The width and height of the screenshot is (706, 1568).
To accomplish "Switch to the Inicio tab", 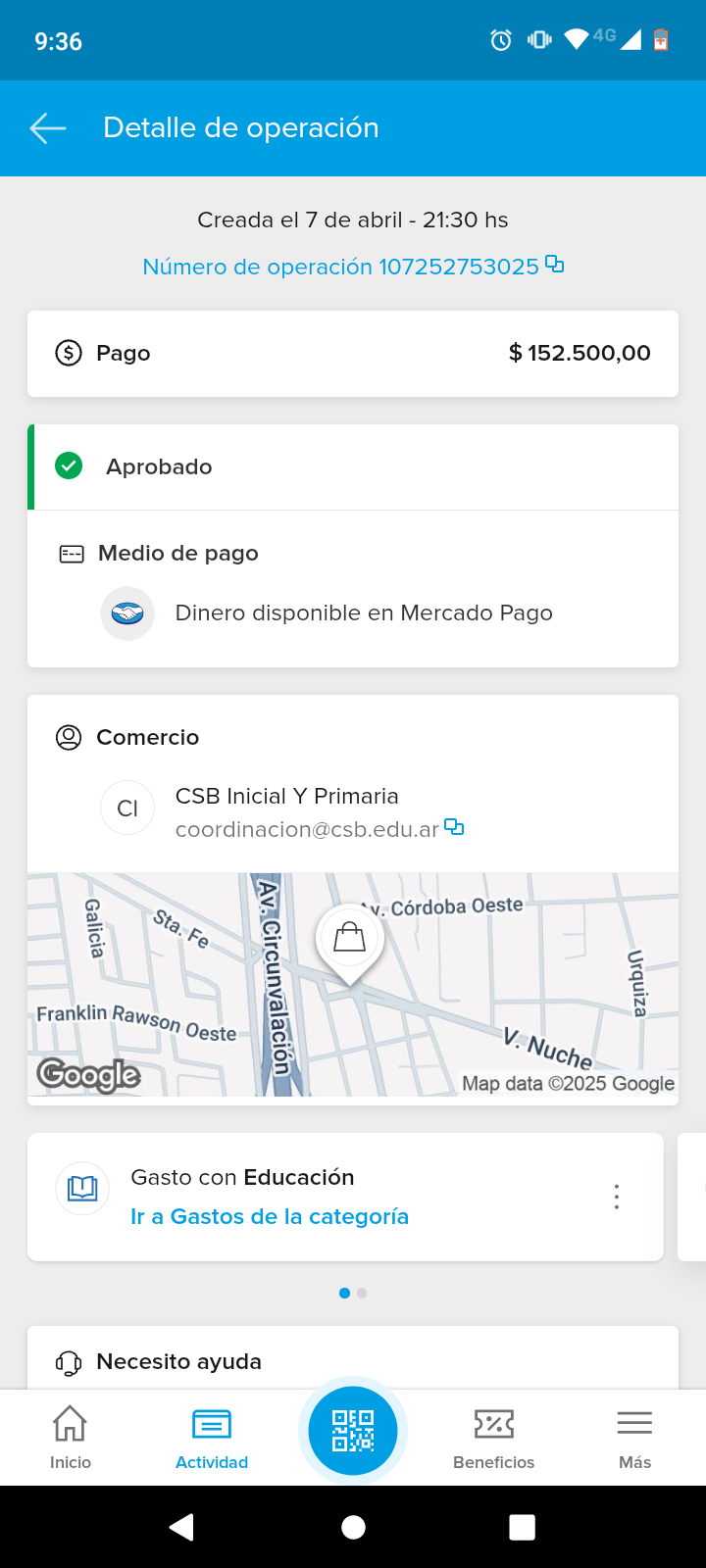I will tap(71, 1437).
